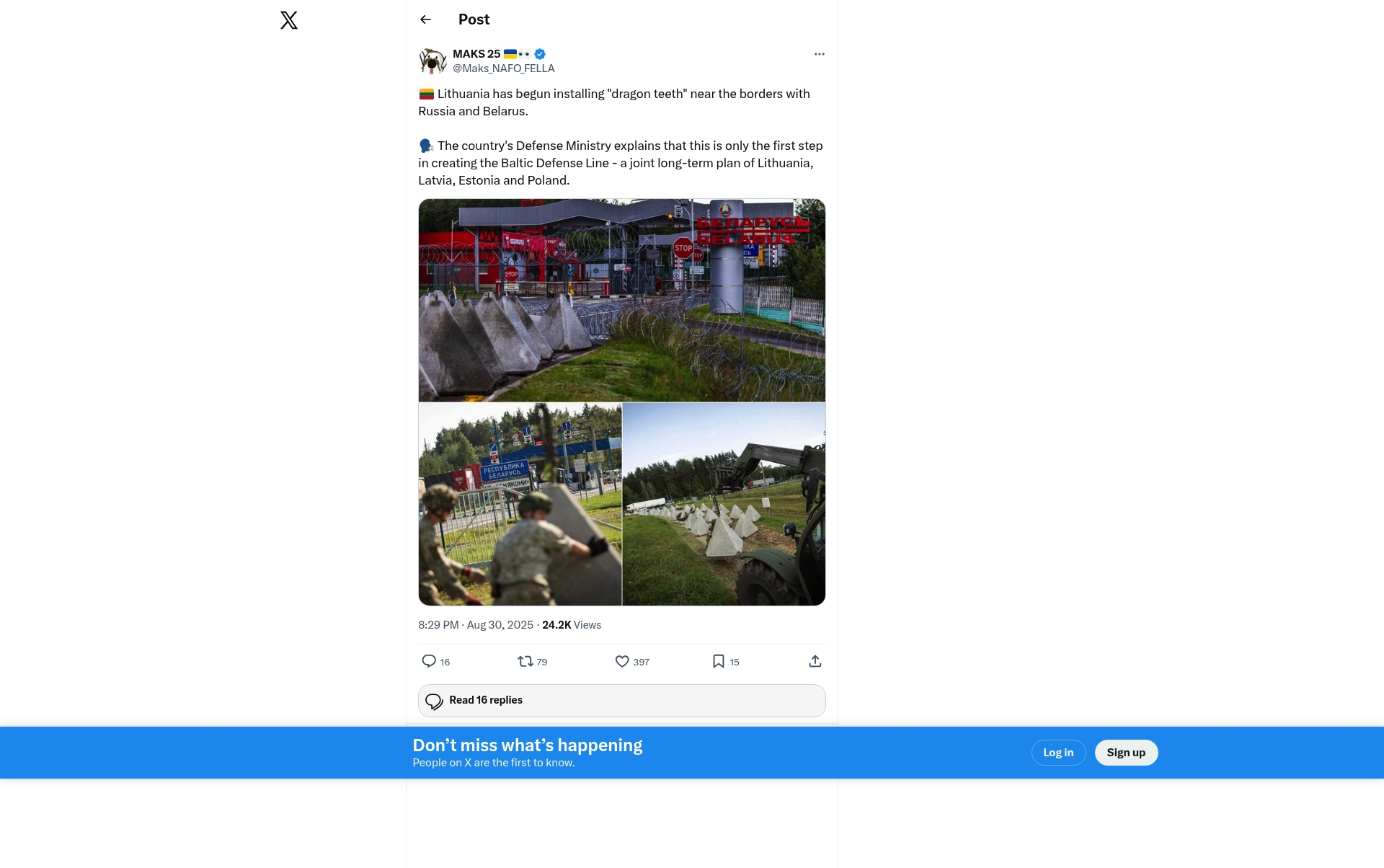1384x868 pixels.
Task: Open the @Maks_NAFO_FELLA handle link
Action: click(503, 68)
